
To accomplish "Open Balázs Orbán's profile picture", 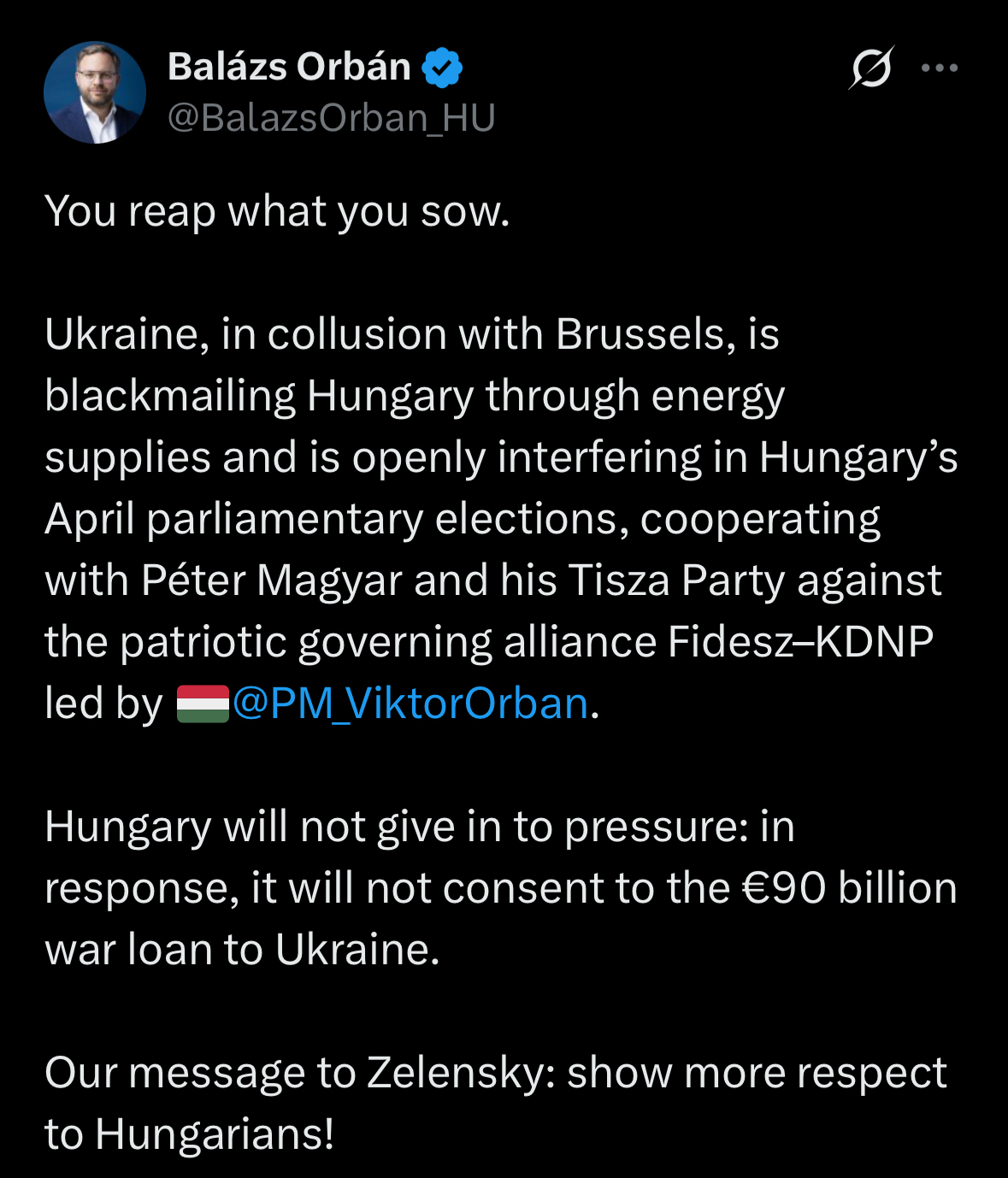I will tap(95, 92).
